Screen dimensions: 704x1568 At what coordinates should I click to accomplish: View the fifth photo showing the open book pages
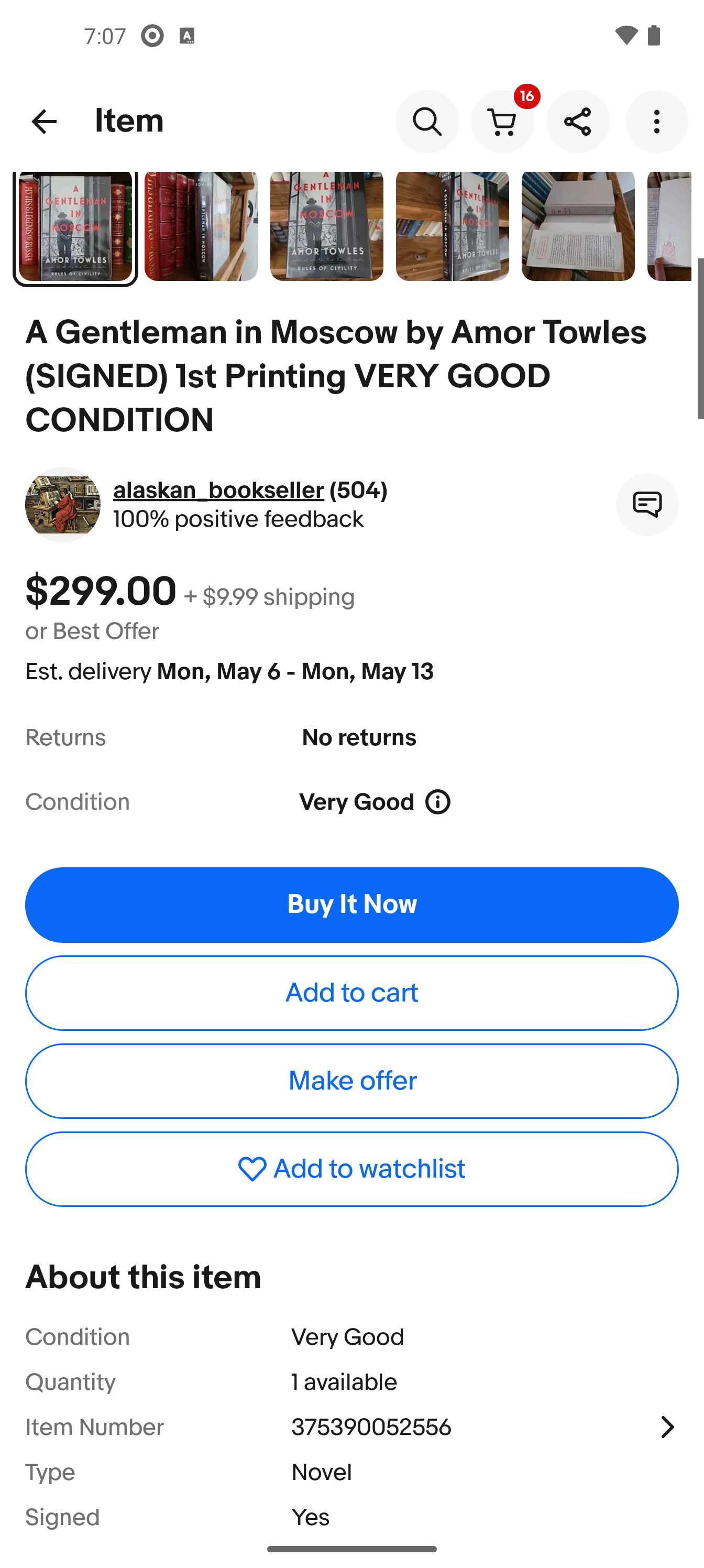coord(577,226)
